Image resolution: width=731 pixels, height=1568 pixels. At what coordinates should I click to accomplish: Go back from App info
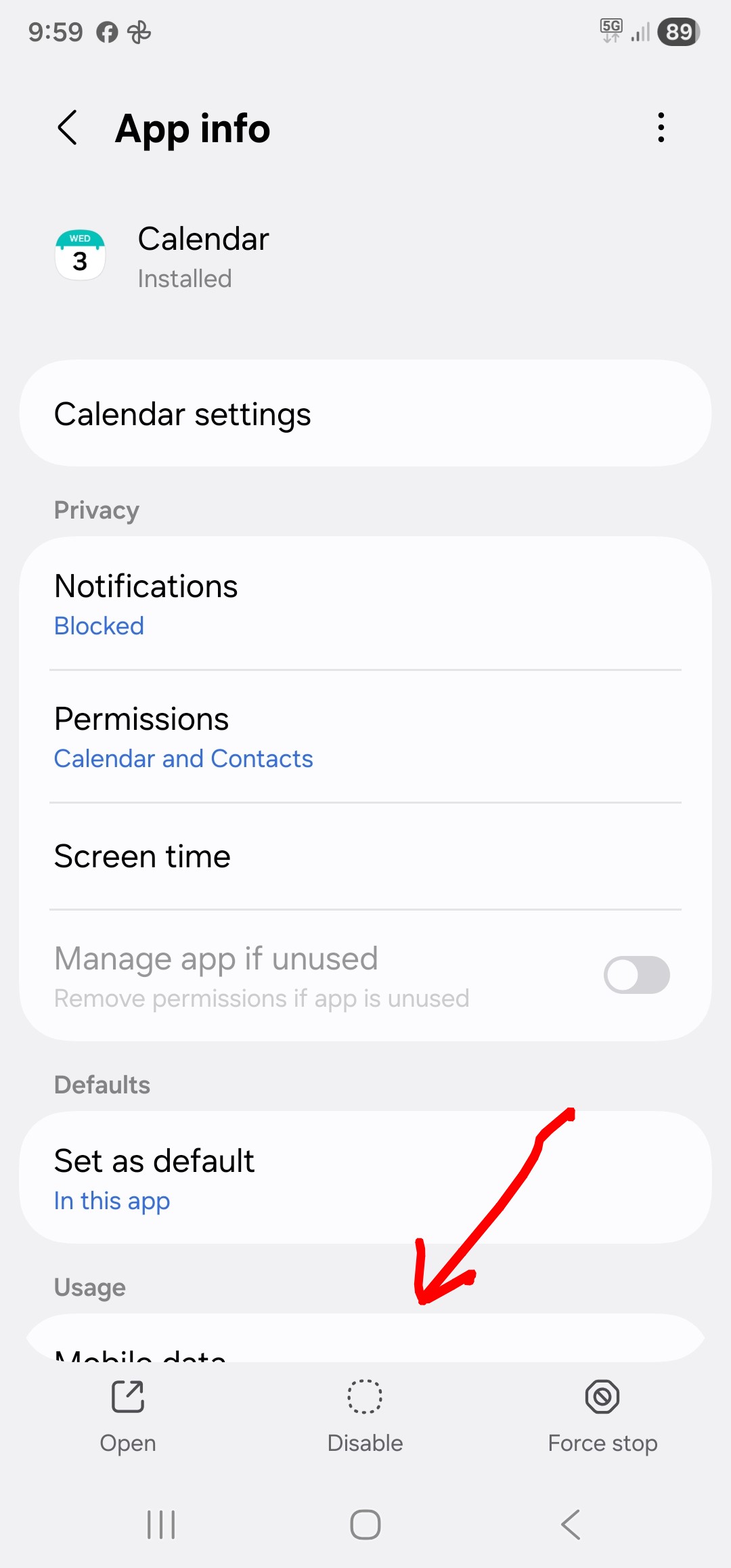(x=68, y=128)
